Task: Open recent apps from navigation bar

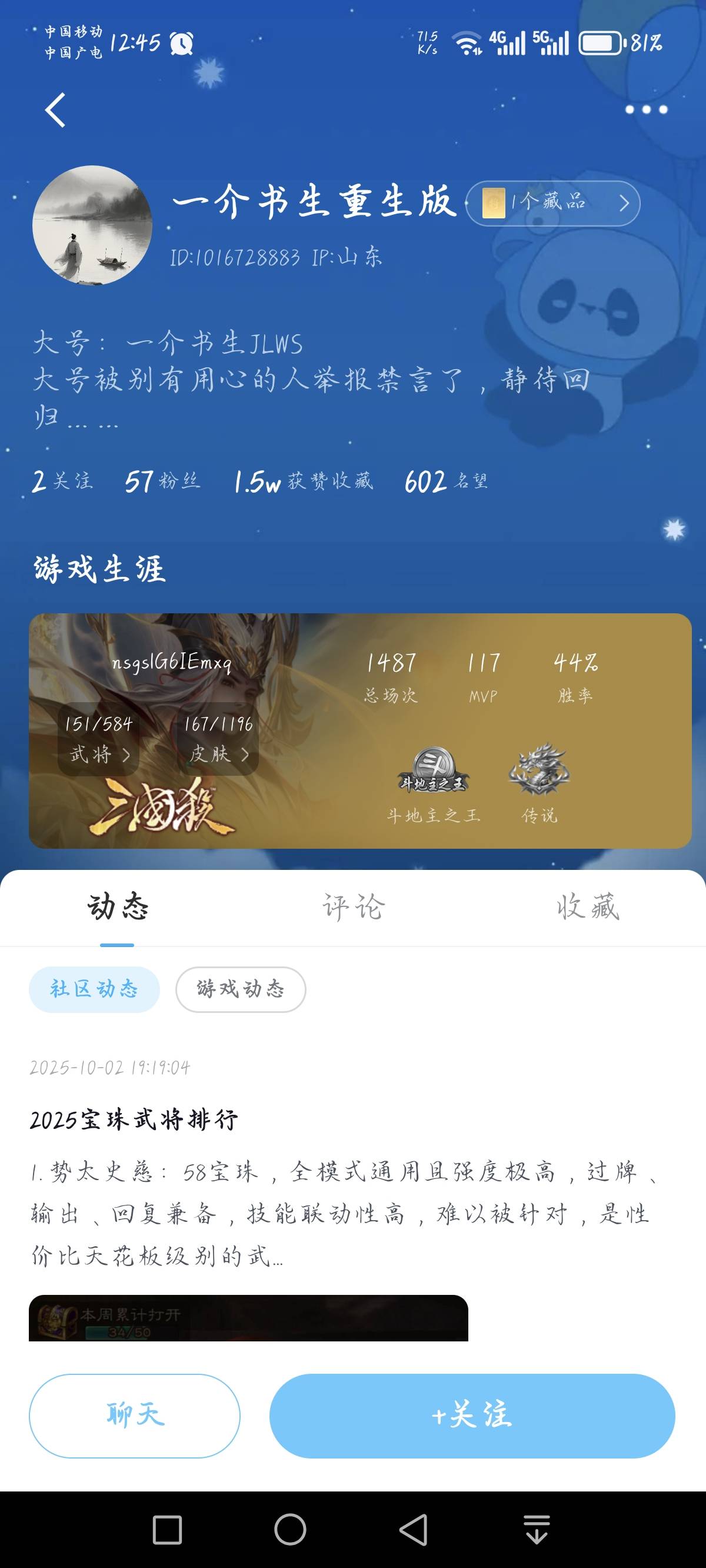Action: (167, 1530)
